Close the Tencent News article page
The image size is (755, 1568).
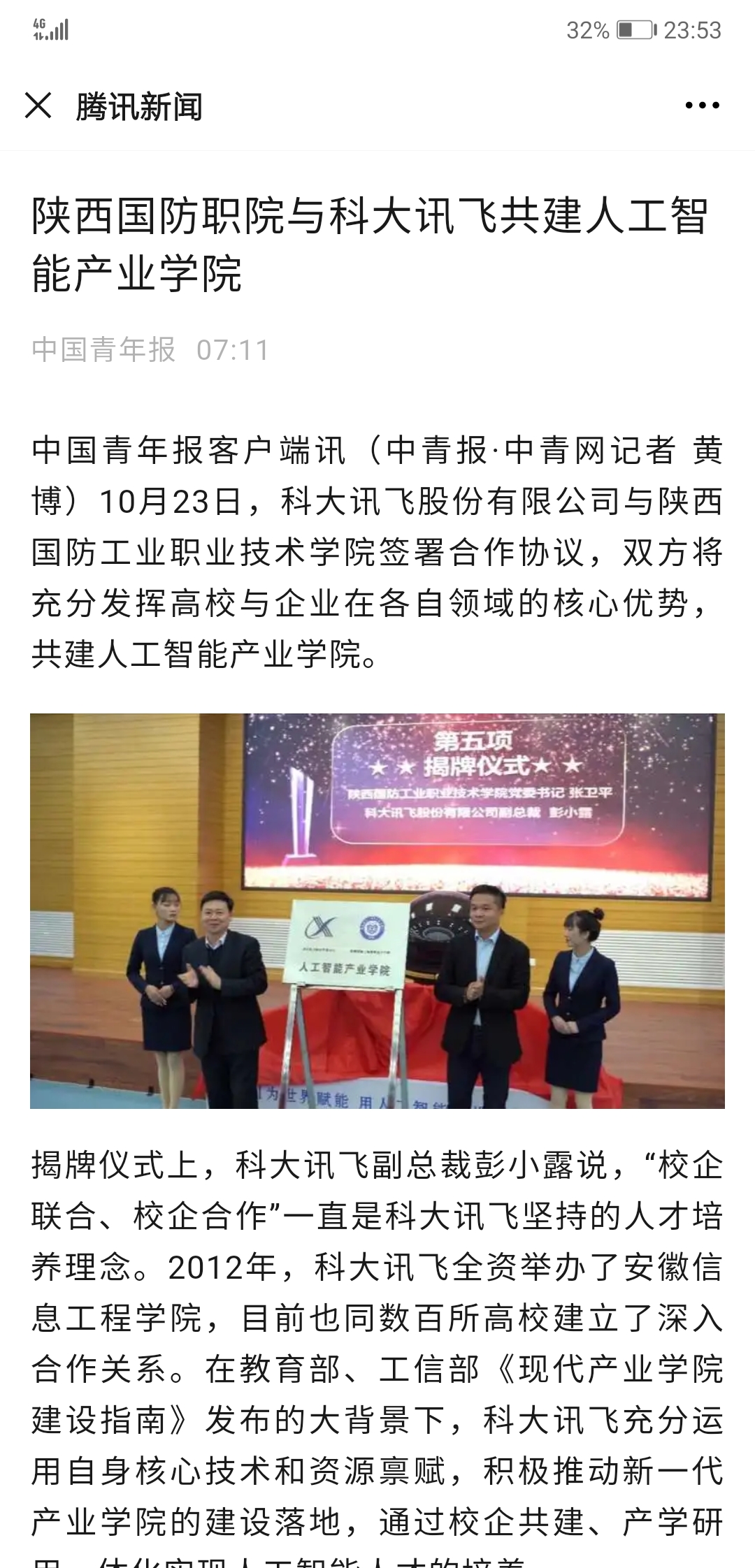(x=38, y=106)
